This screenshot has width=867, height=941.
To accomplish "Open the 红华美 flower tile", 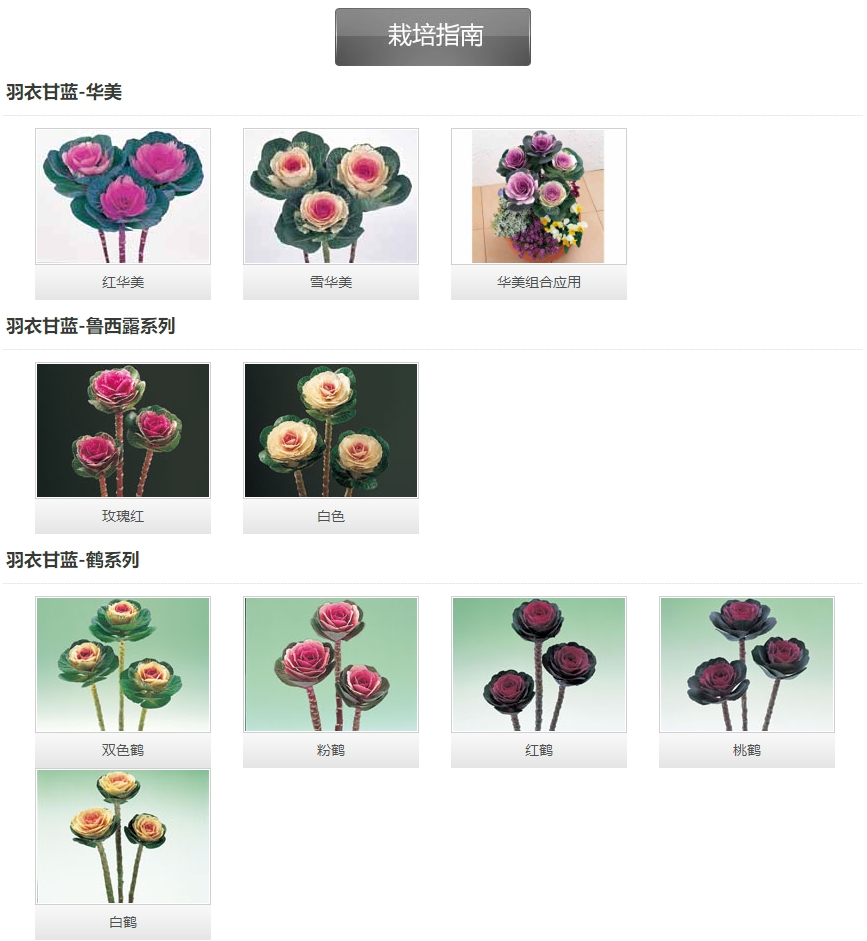I will tap(123, 197).
